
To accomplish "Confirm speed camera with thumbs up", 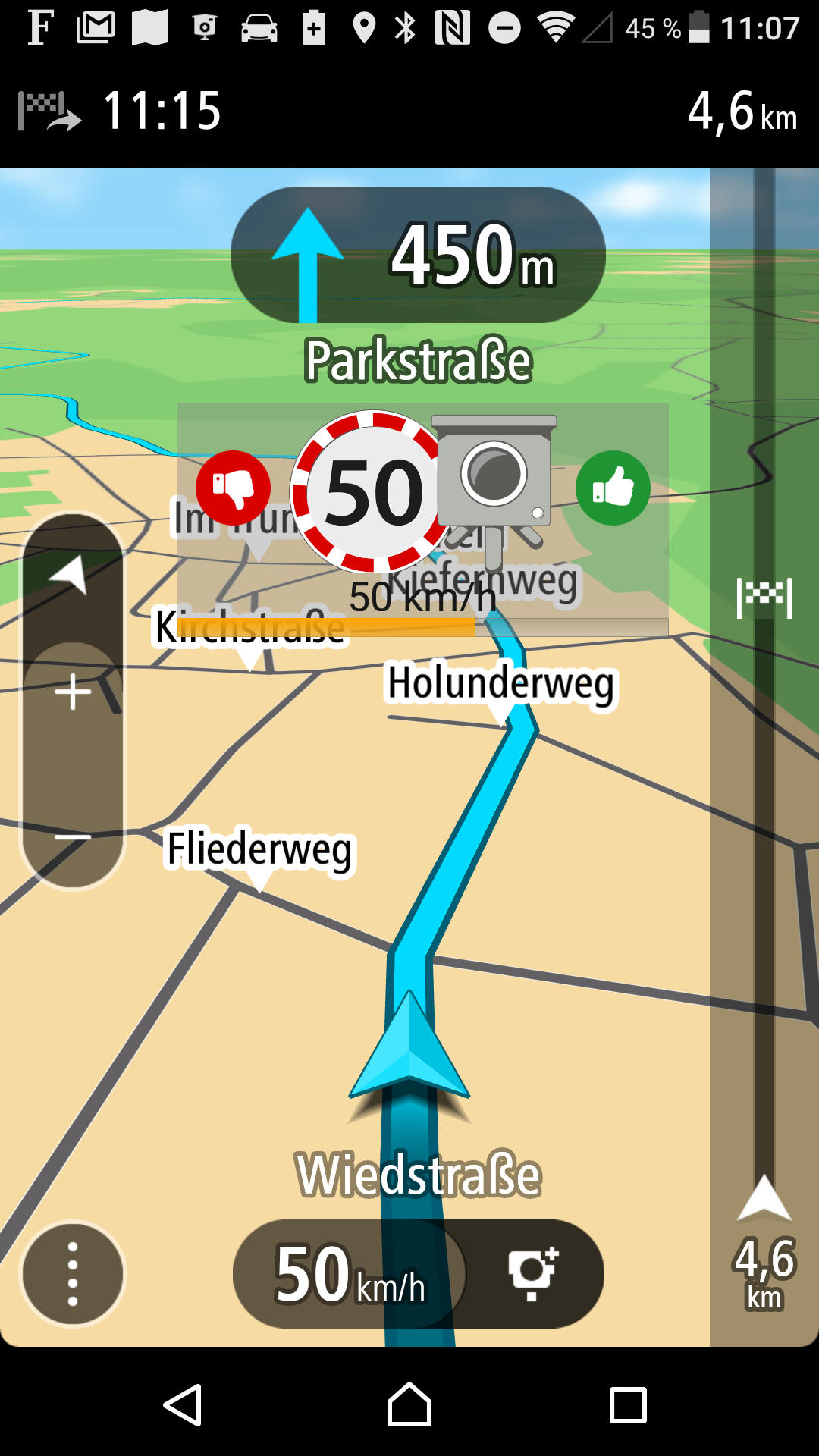I will (613, 488).
